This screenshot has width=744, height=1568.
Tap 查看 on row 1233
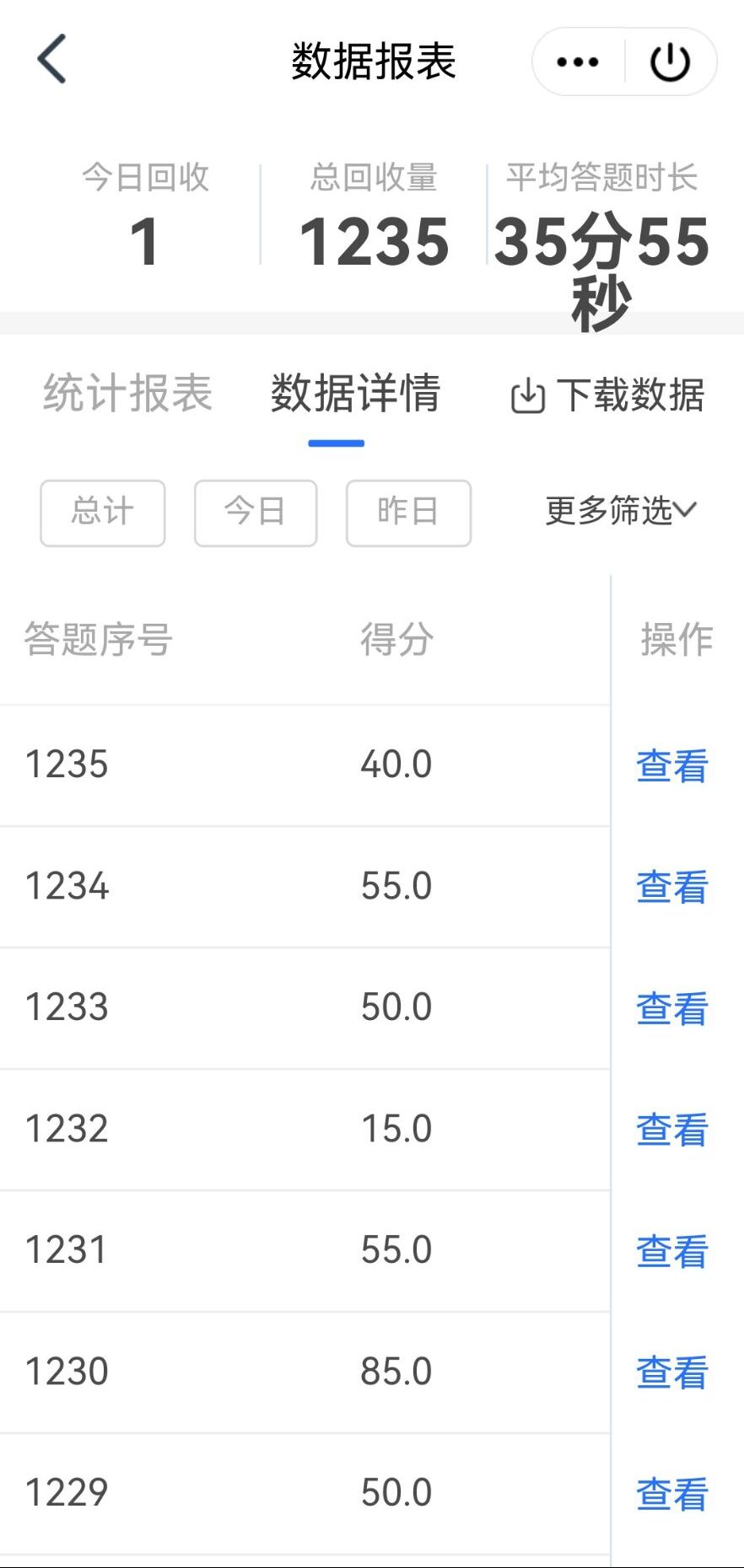click(x=671, y=1008)
